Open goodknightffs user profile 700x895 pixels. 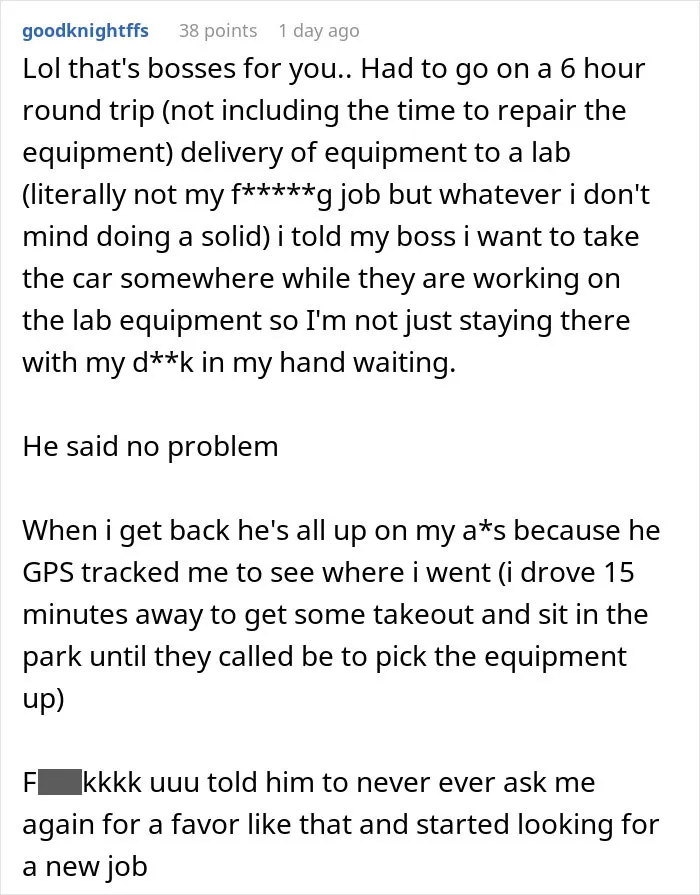[x=85, y=30]
